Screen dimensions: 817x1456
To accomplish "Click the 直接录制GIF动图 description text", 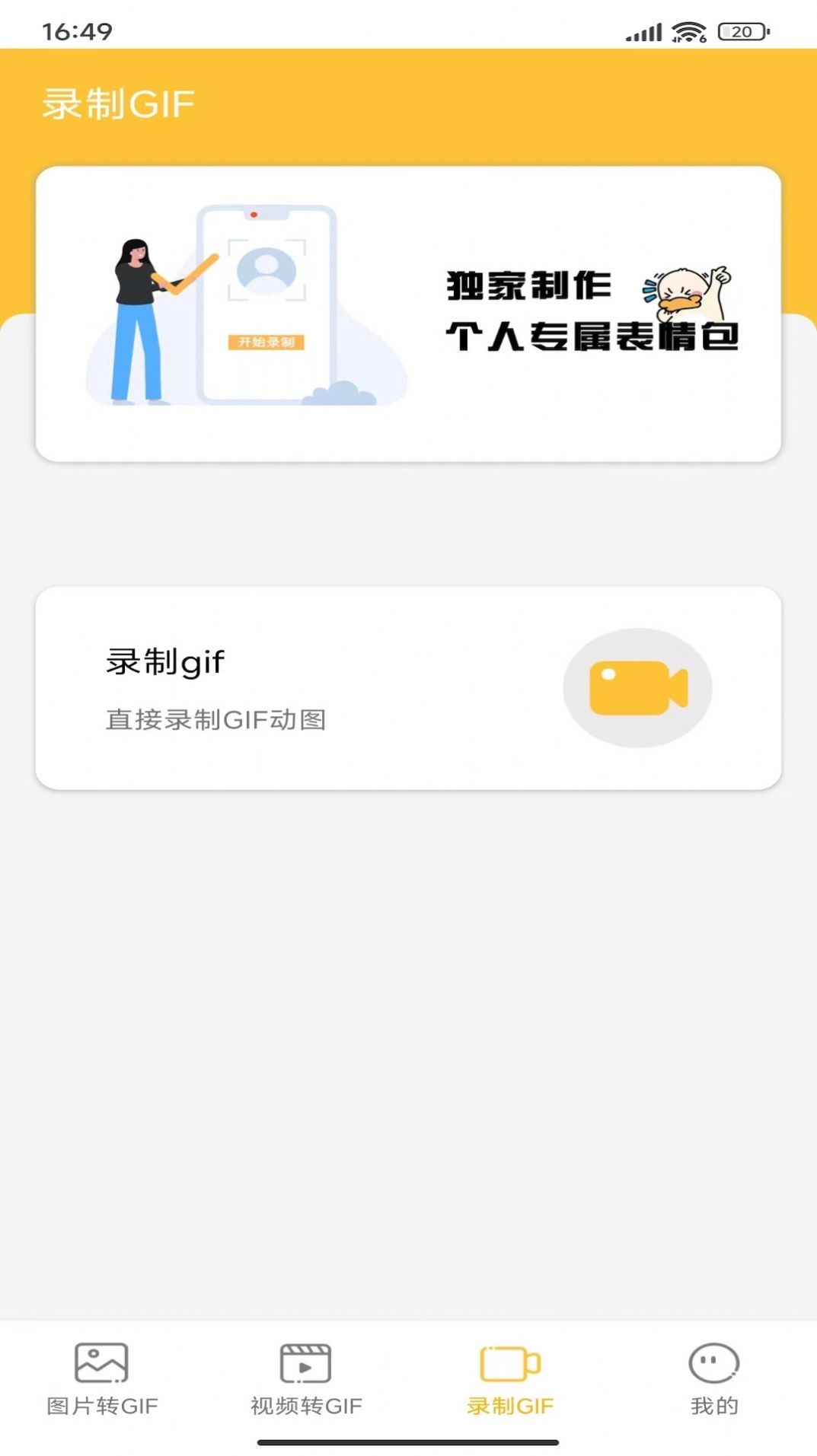I will (218, 720).
